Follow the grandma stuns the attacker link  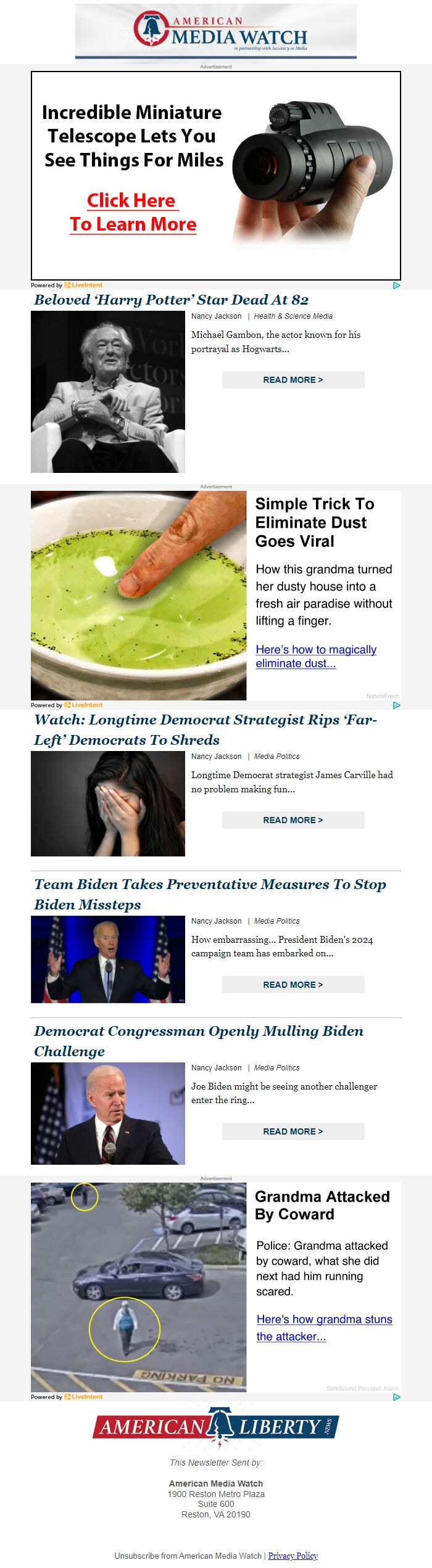pyautogui.click(x=324, y=1328)
